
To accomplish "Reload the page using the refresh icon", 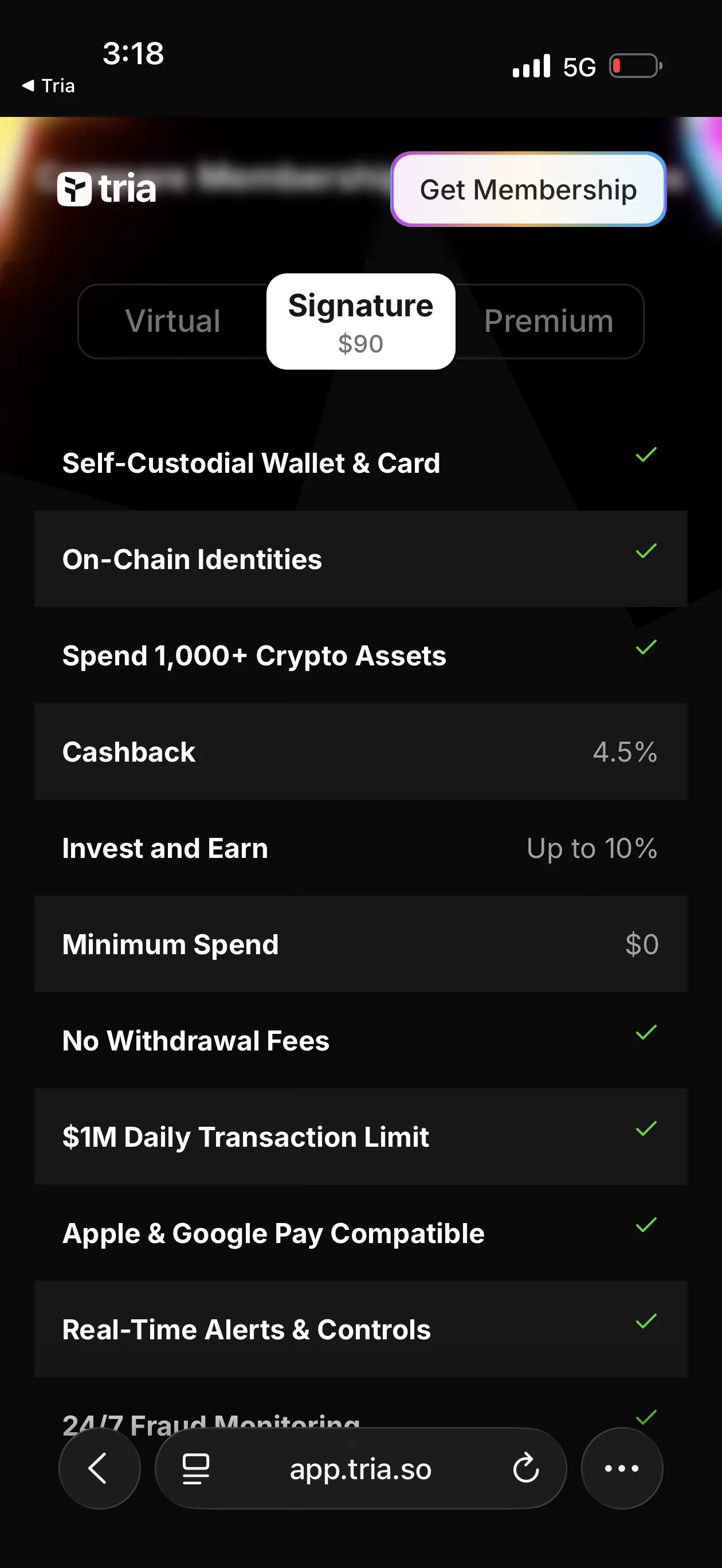I will click(x=526, y=1468).
